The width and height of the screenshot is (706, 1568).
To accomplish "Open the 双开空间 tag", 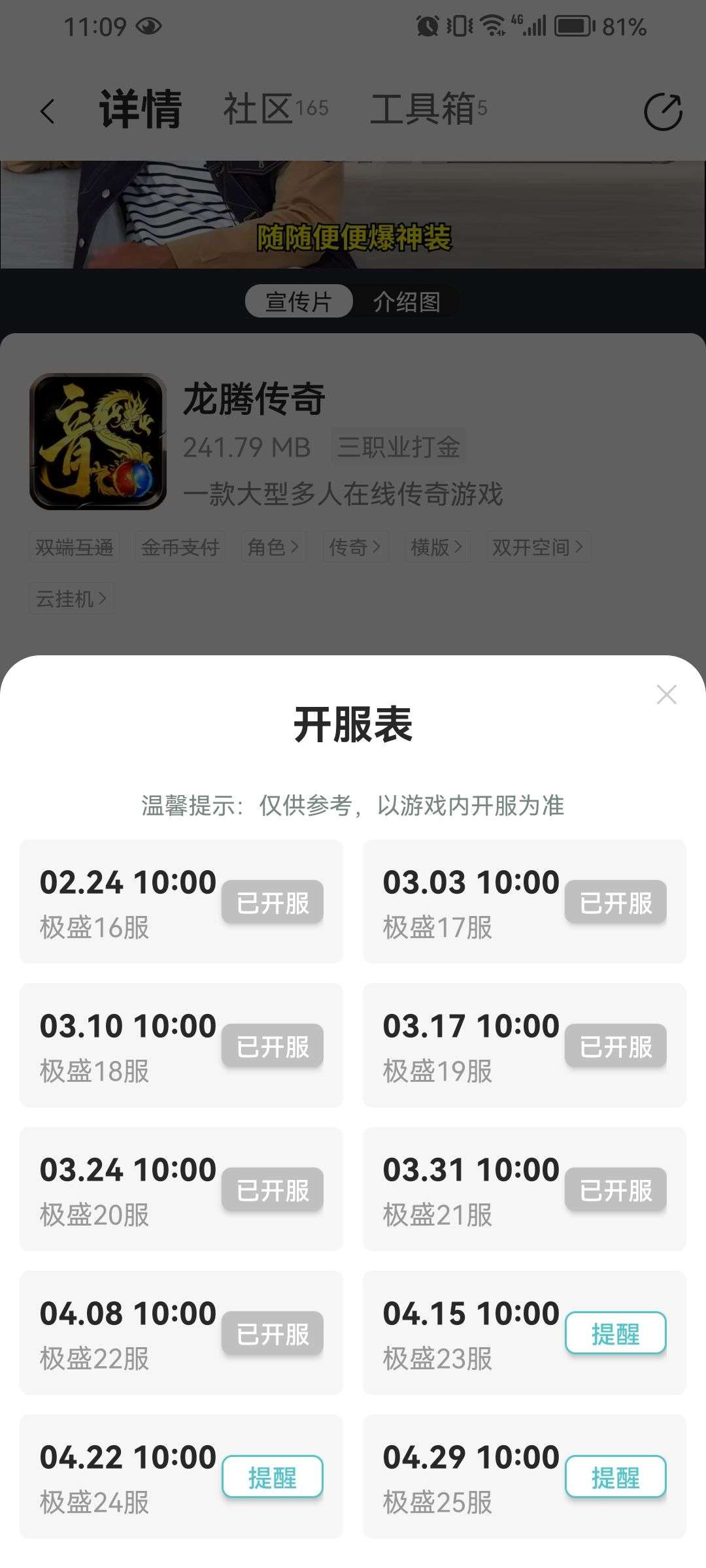I will (x=538, y=547).
